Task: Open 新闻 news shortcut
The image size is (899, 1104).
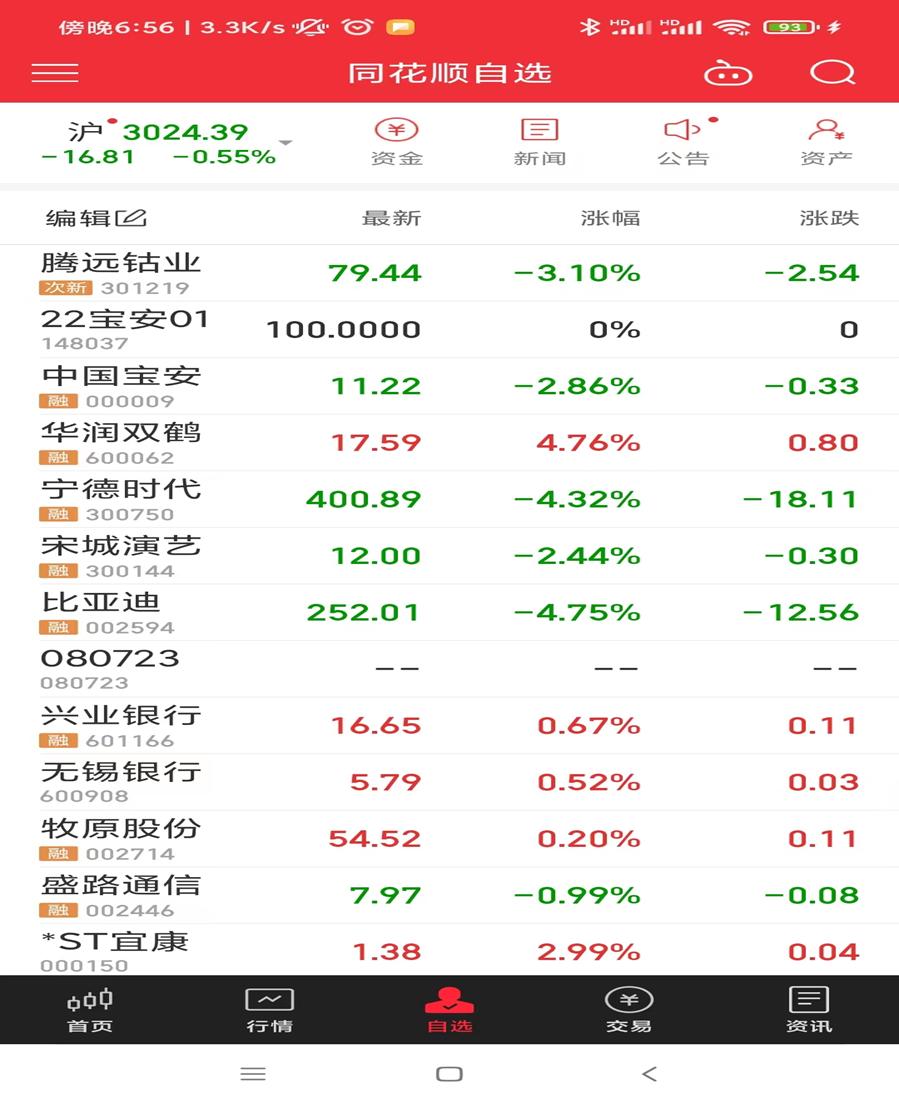Action: (x=540, y=142)
